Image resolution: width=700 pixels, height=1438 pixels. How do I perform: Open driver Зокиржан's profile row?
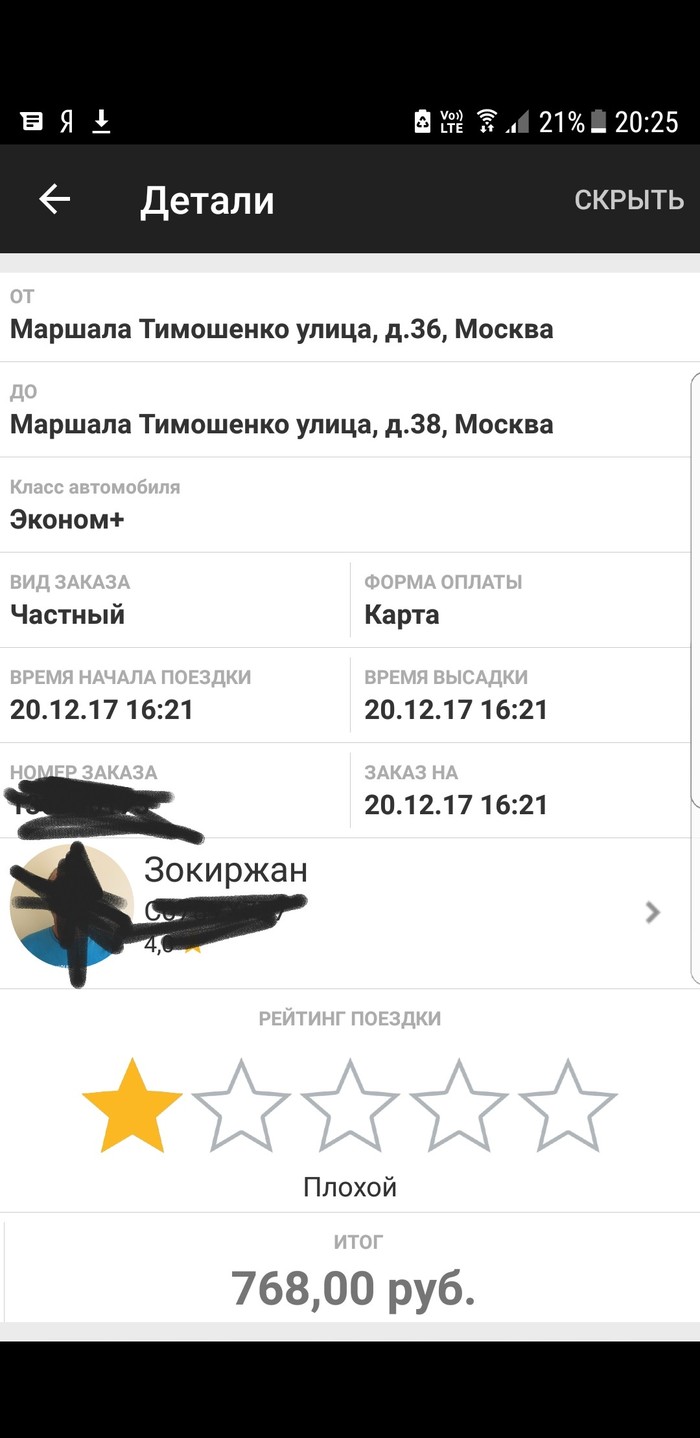point(400,912)
